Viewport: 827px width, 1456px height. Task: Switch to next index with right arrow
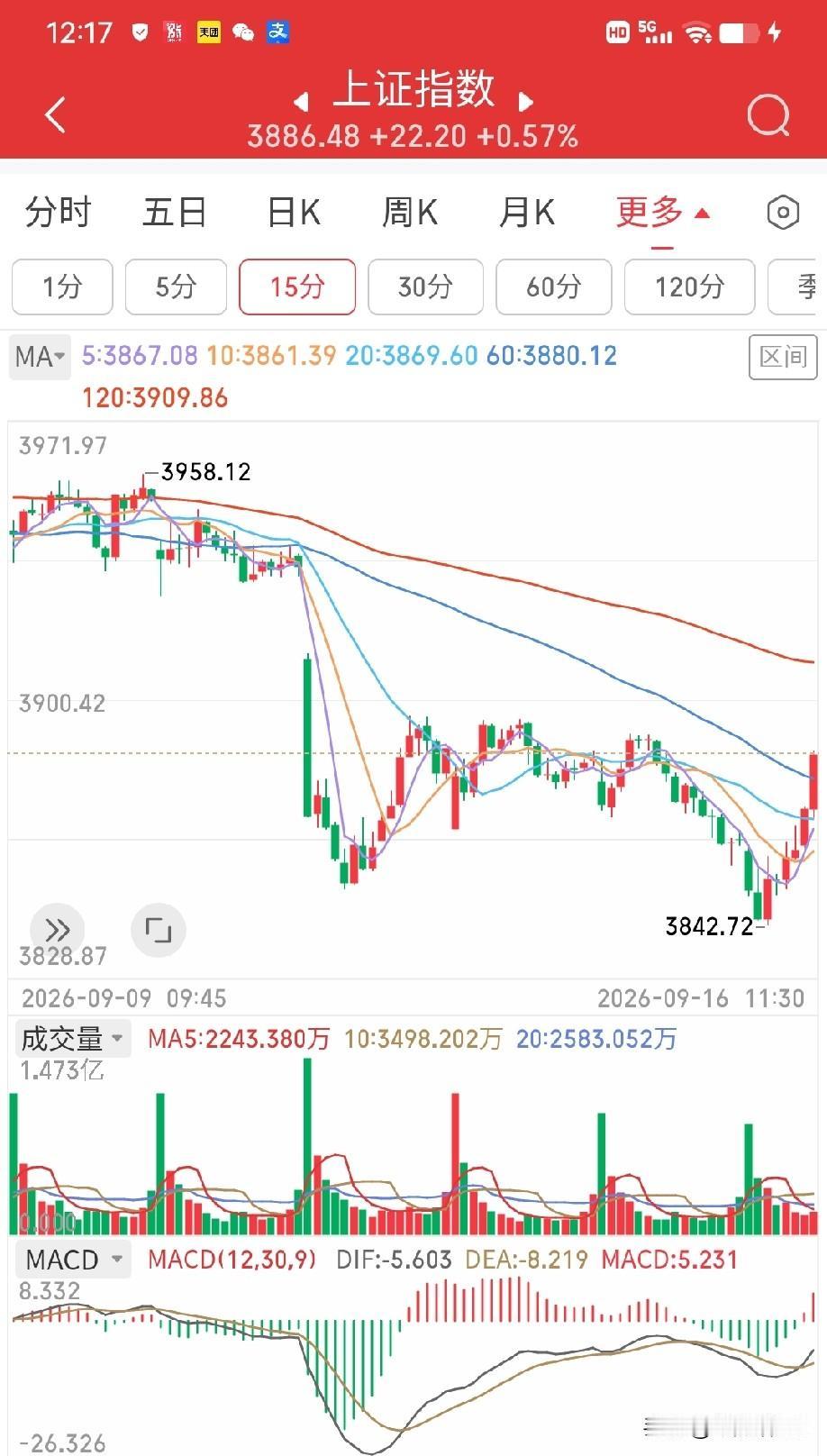coord(526,101)
